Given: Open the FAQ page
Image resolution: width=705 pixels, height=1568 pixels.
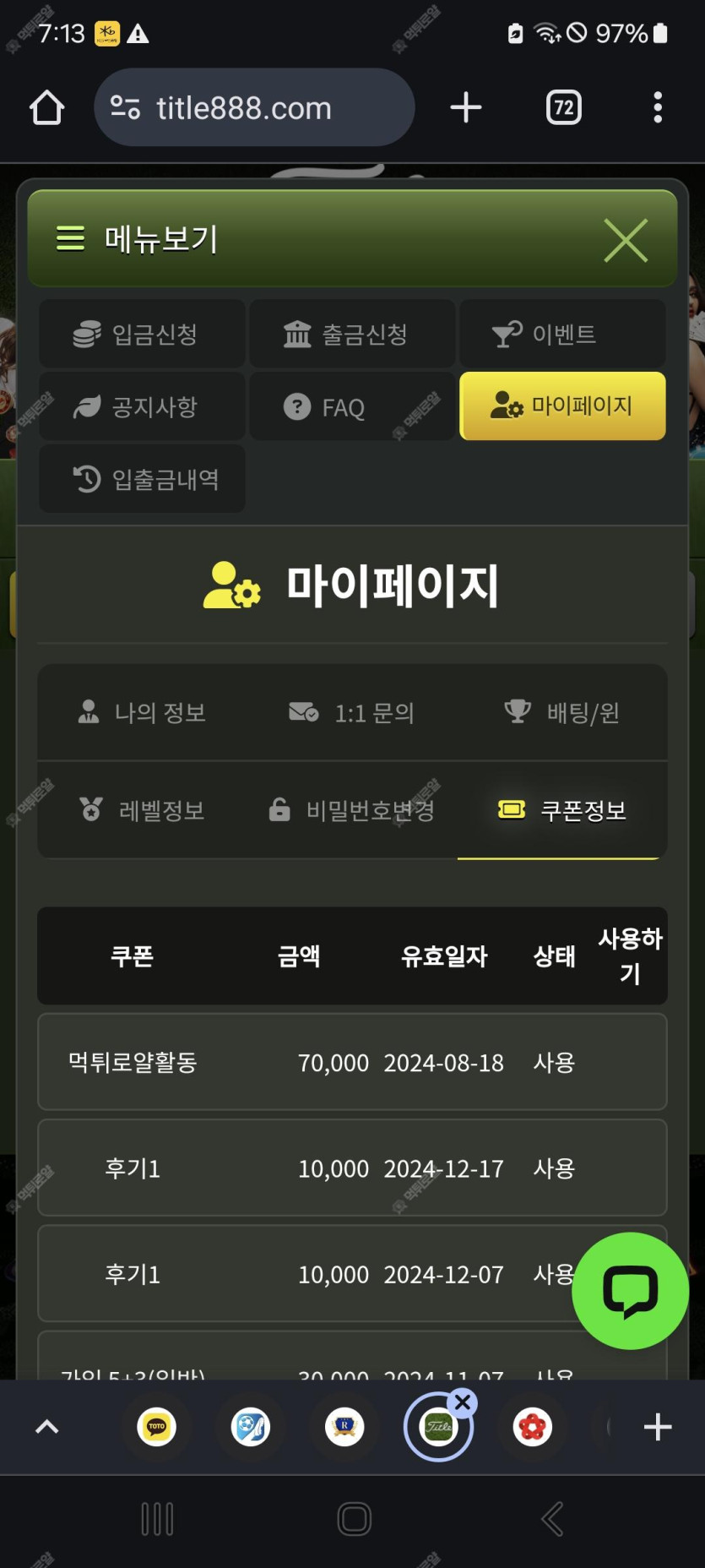Looking at the screenshot, I should tap(352, 407).
